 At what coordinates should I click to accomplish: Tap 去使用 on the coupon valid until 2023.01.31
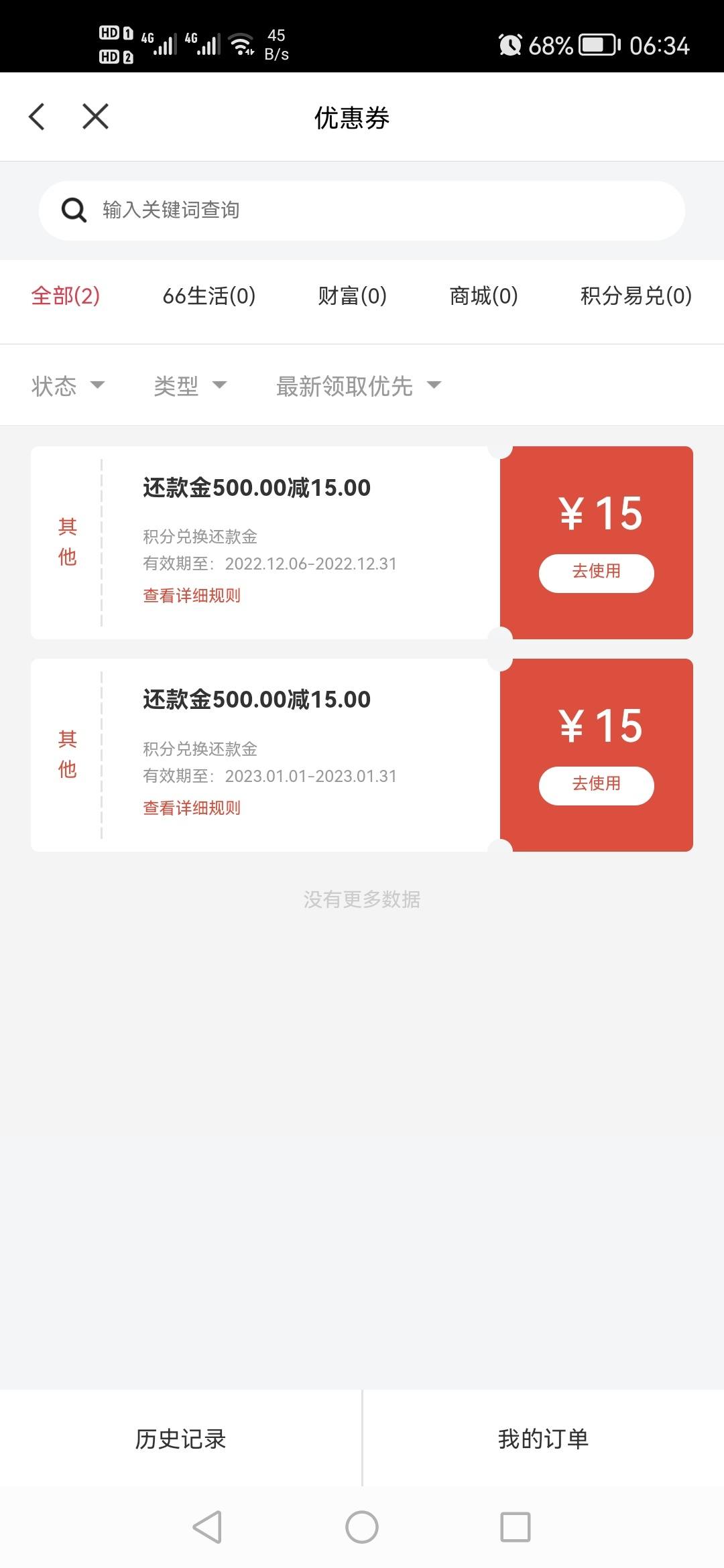(597, 785)
